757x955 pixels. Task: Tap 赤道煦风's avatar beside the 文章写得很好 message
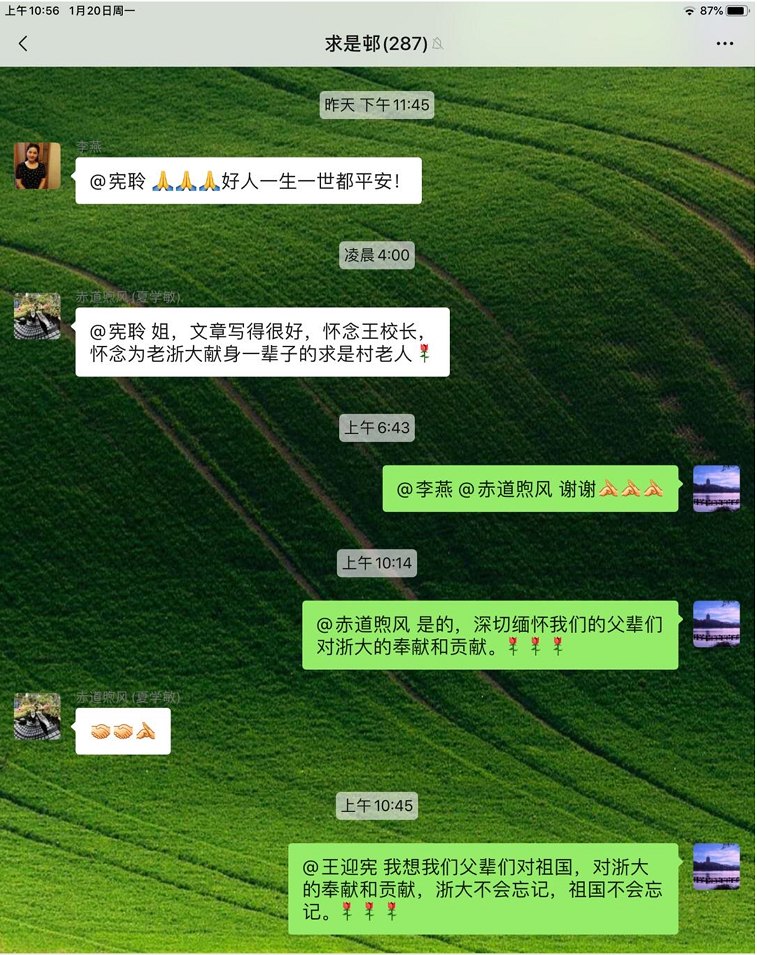37,316
